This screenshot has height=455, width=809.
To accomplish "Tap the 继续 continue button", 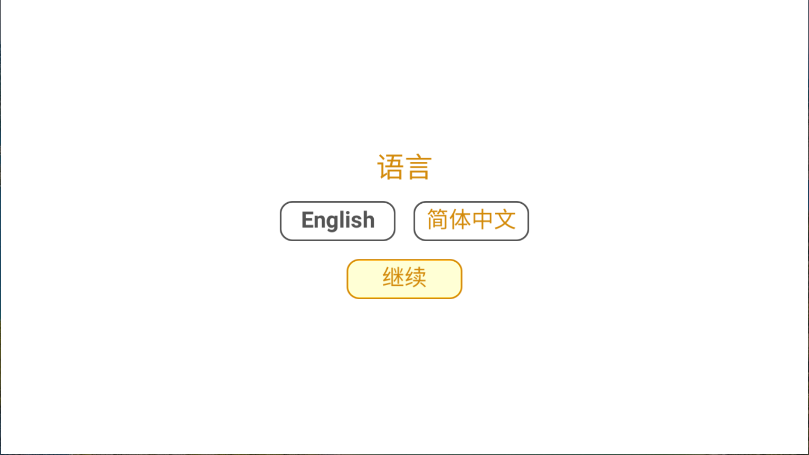I will point(404,279).
